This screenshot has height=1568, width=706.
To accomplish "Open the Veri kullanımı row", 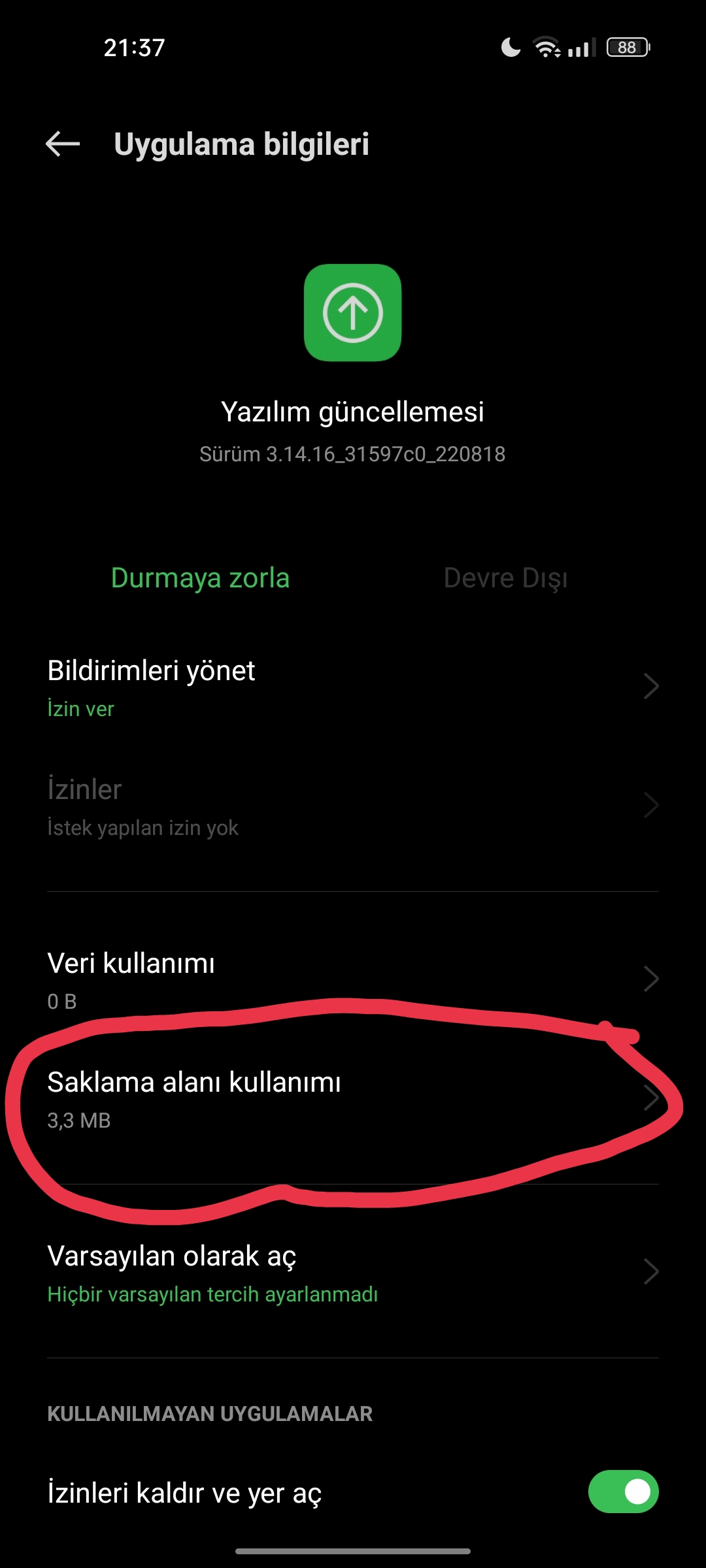I will (353, 980).
